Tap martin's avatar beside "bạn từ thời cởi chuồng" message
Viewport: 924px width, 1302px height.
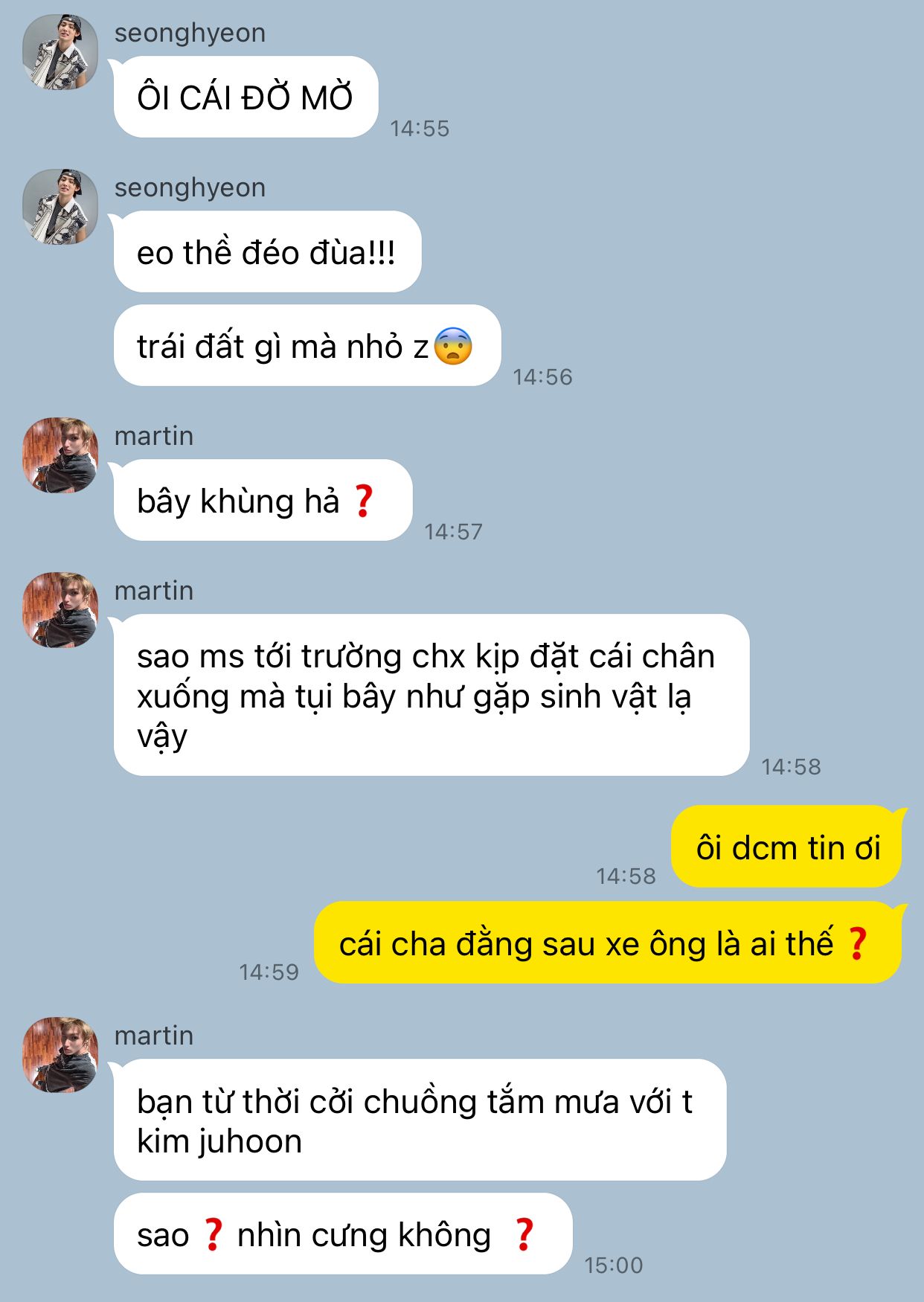[60, 1055]
